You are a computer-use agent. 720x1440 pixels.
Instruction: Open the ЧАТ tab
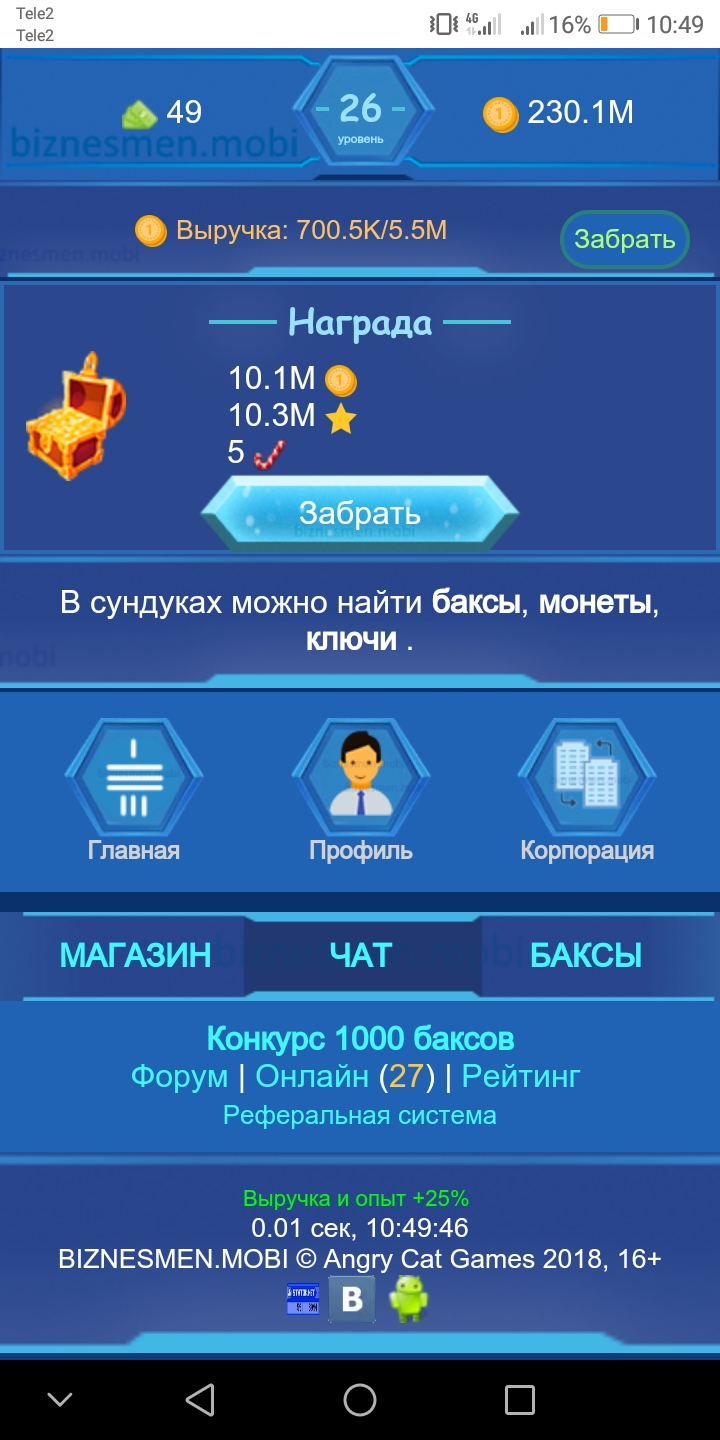point(360,955)
